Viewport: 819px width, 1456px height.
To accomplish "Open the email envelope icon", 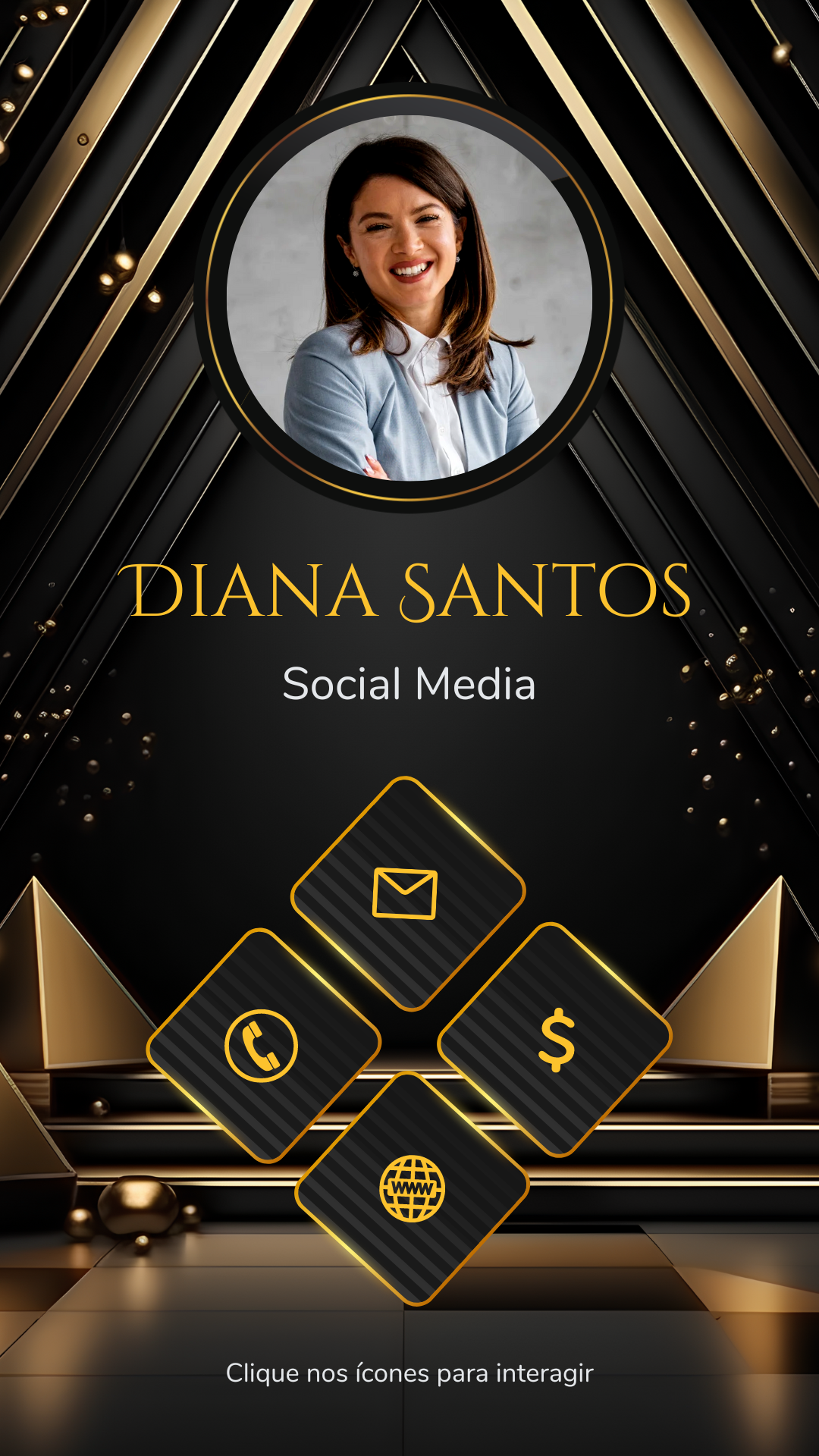I will click(x=406, y=894).
